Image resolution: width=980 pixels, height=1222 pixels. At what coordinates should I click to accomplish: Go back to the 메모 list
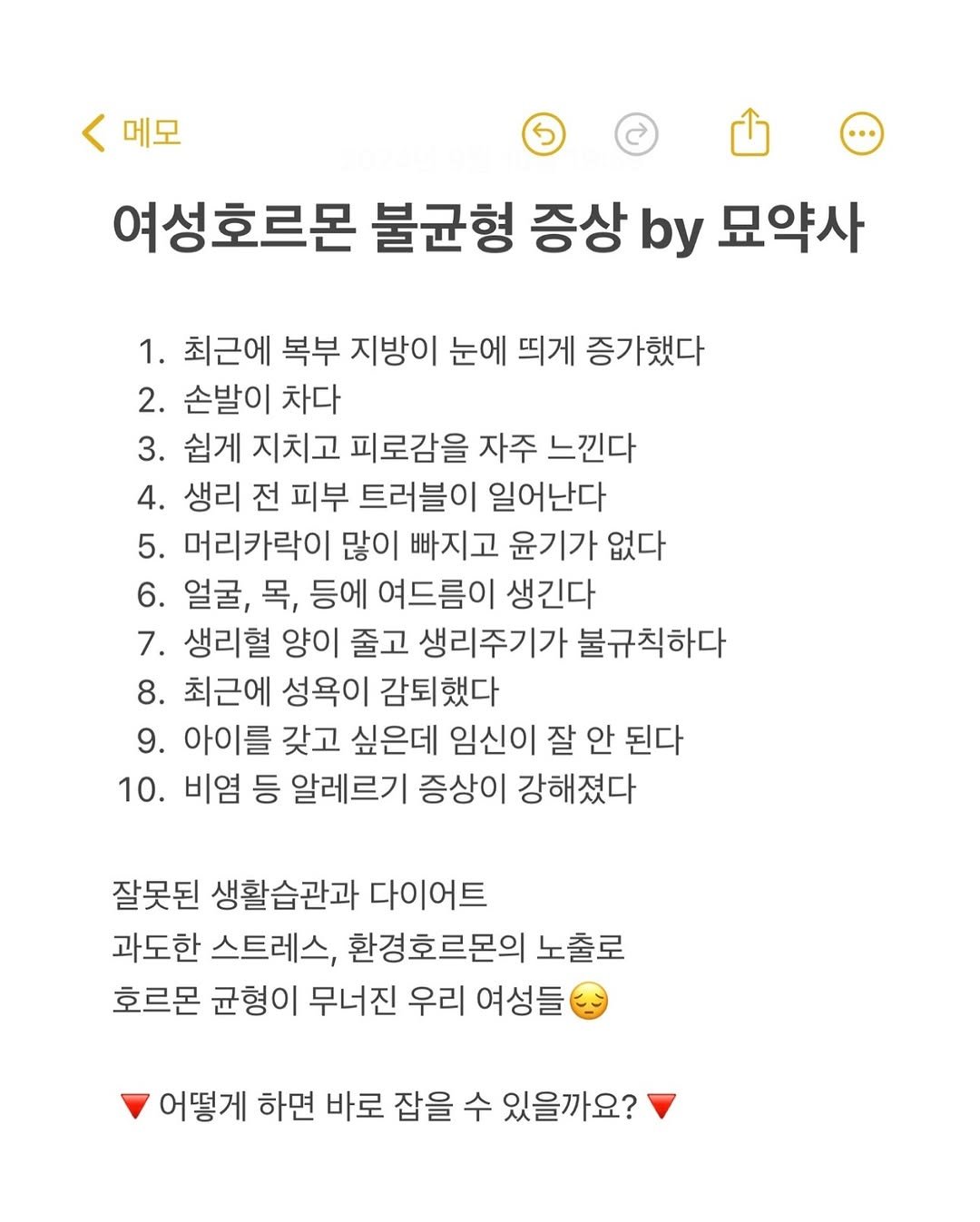tap(132, 133)
